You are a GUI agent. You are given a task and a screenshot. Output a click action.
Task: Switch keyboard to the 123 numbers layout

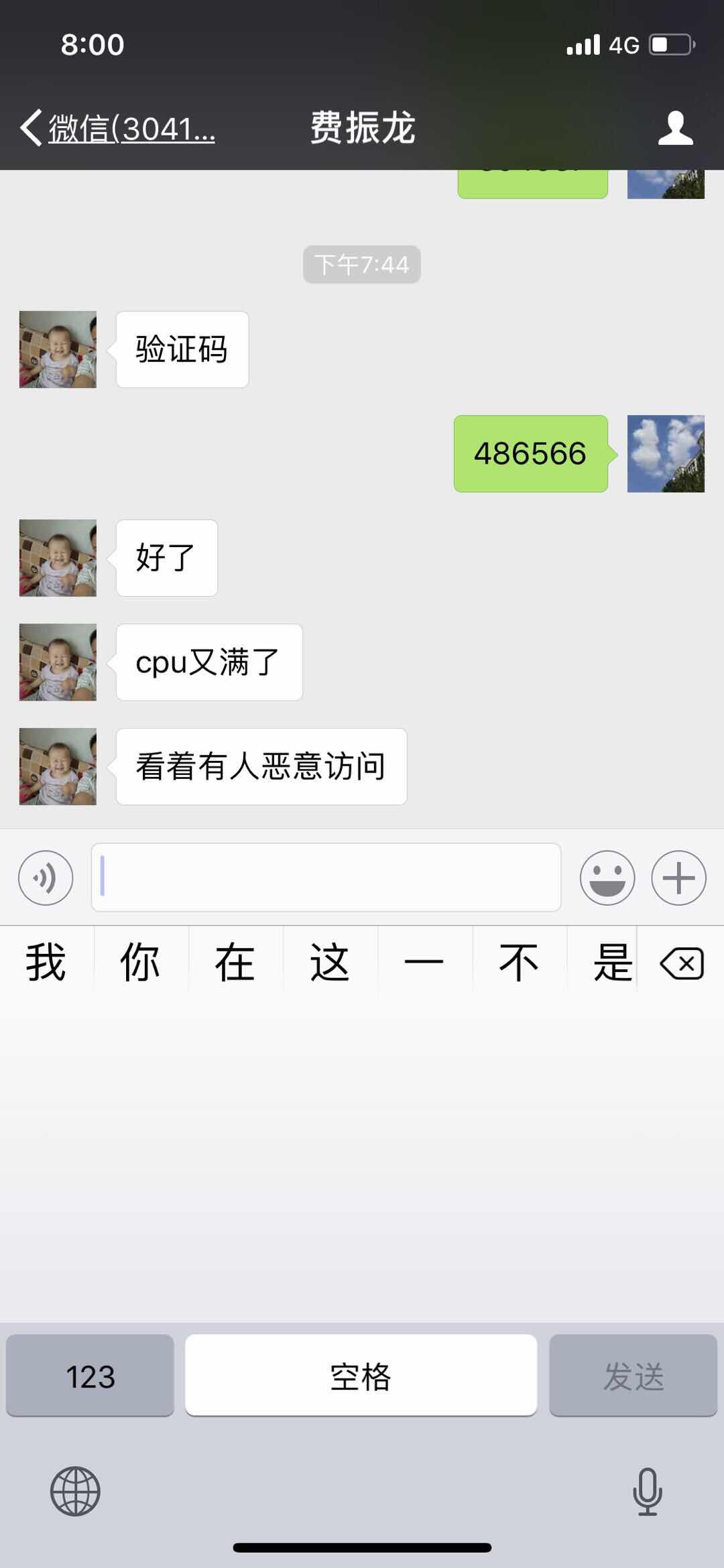90,1376
